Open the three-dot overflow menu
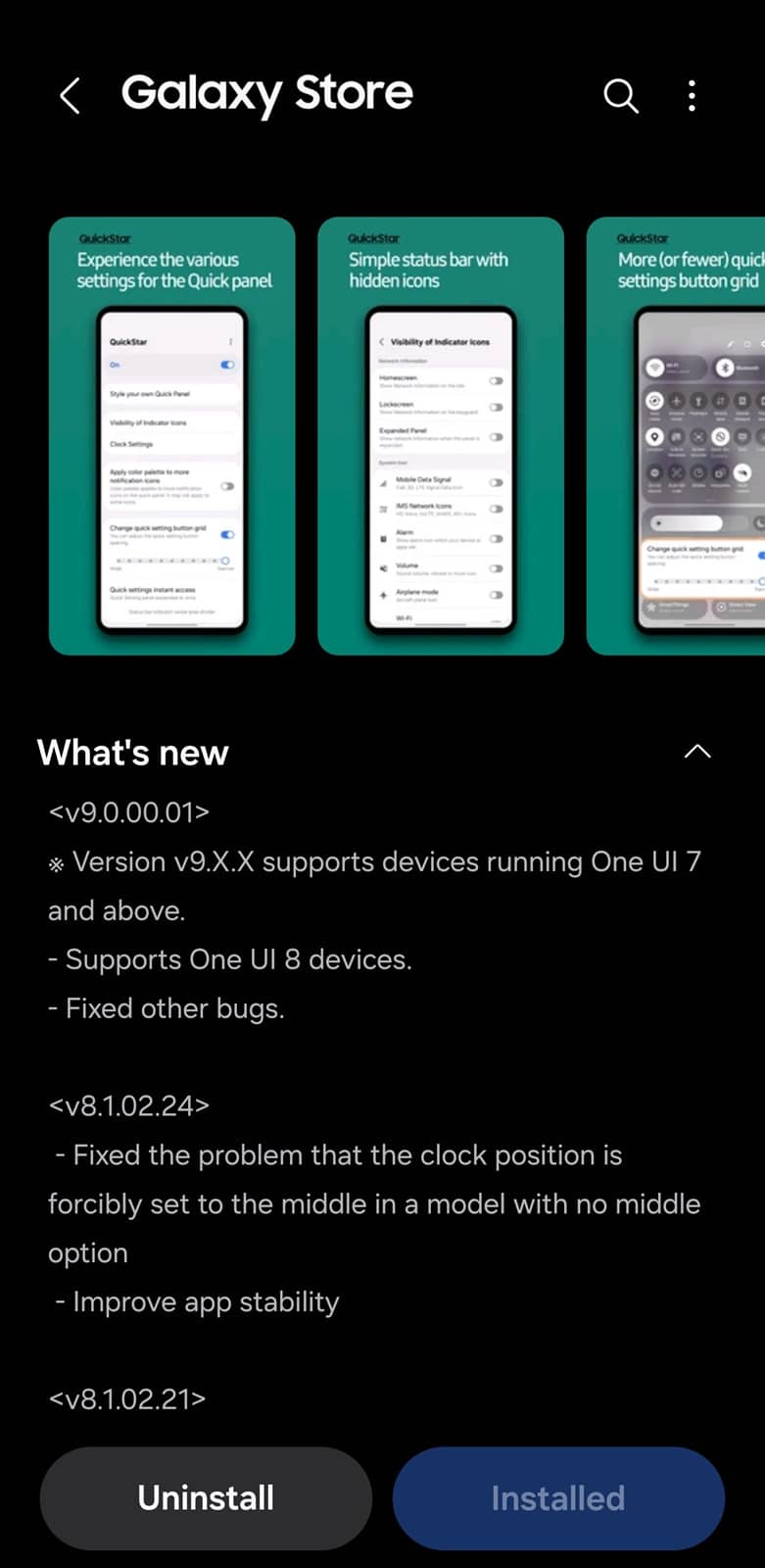765x1568 pixels. 692,96
